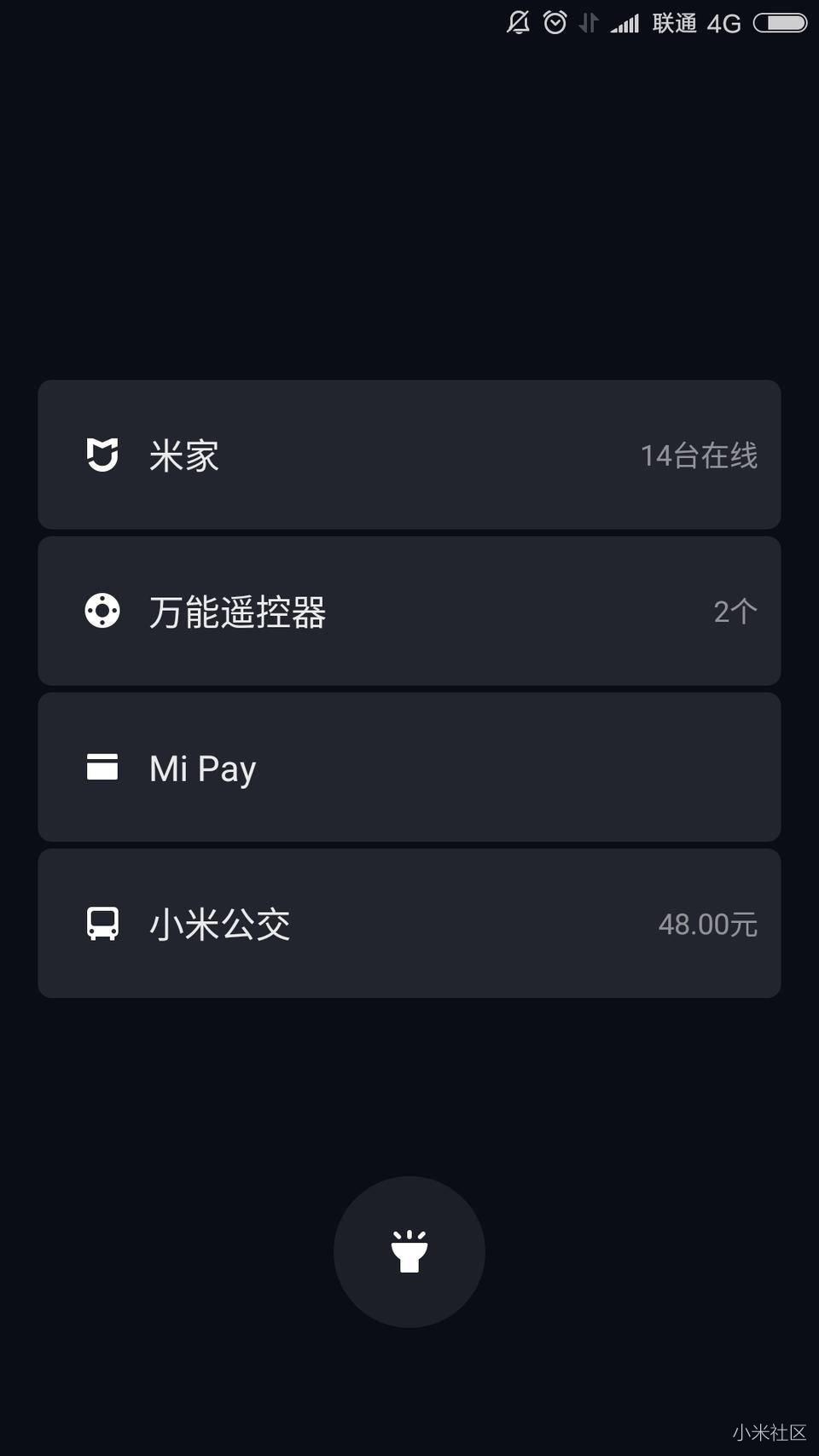
Task: Tap the alarm clock status bar icon
Action: (x=555, y=22)
